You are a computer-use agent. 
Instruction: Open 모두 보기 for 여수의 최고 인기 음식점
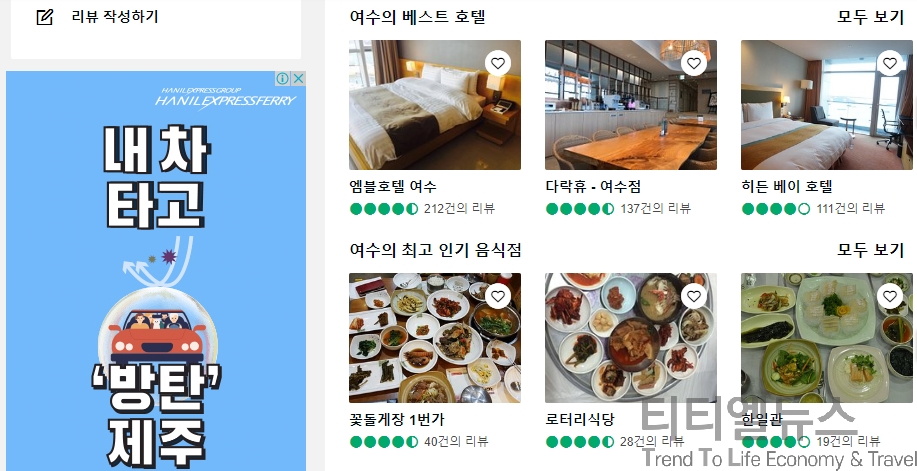point(870,249)
